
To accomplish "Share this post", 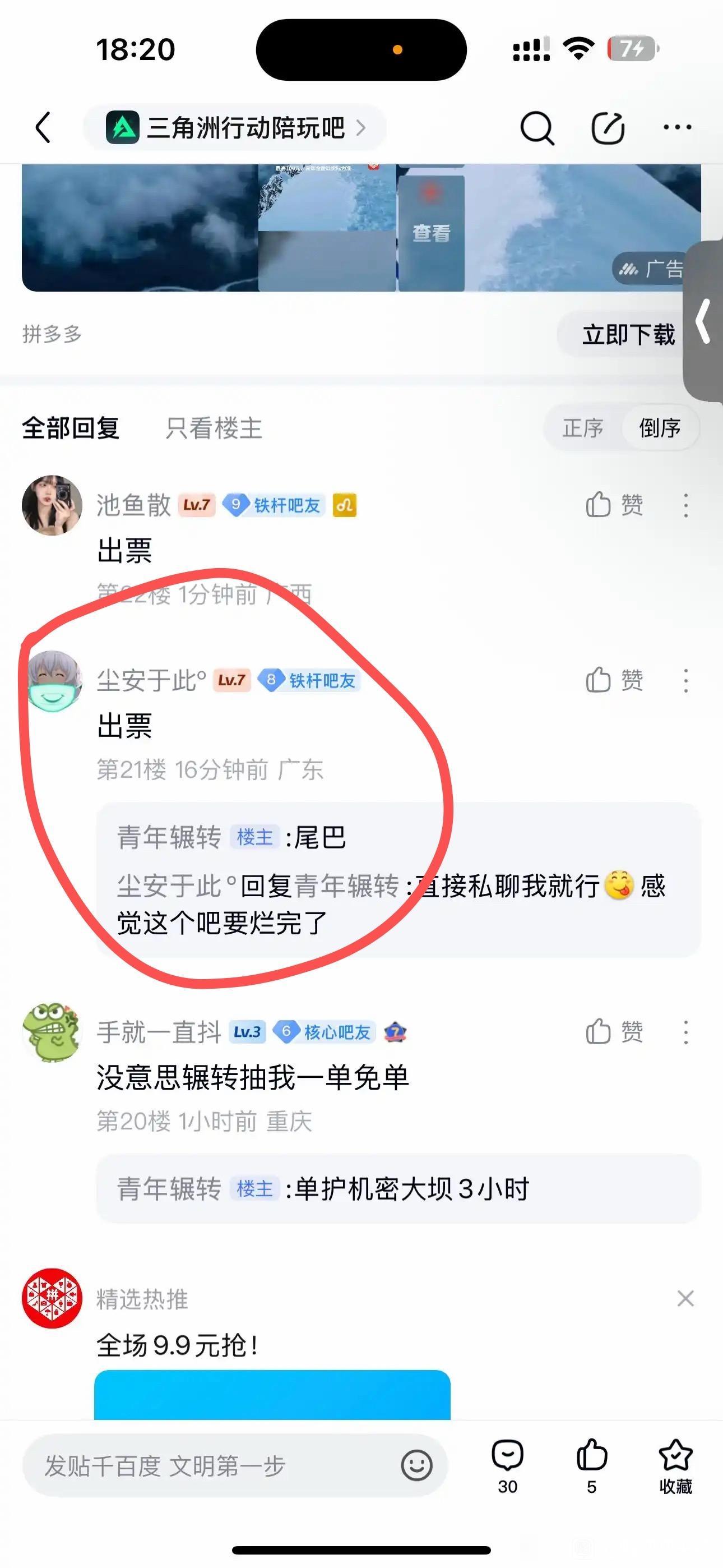I will click(608, 128).
